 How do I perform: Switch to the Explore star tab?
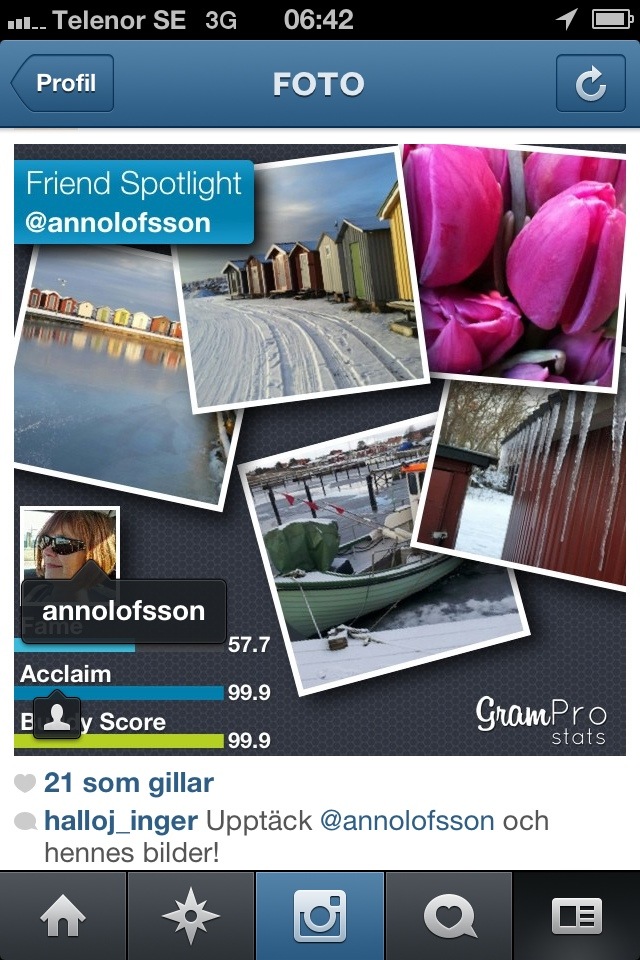click(191, 916)
